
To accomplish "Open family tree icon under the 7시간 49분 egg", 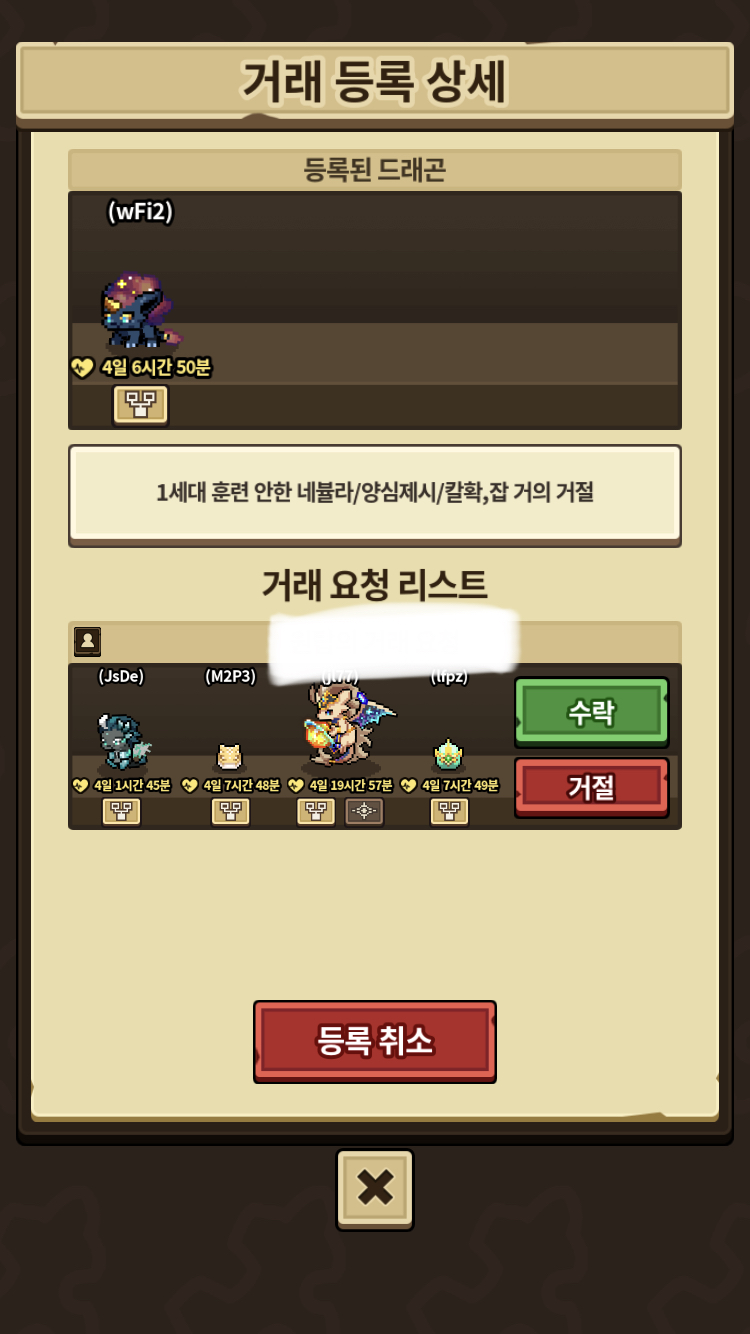I will (x=449, y=811).
